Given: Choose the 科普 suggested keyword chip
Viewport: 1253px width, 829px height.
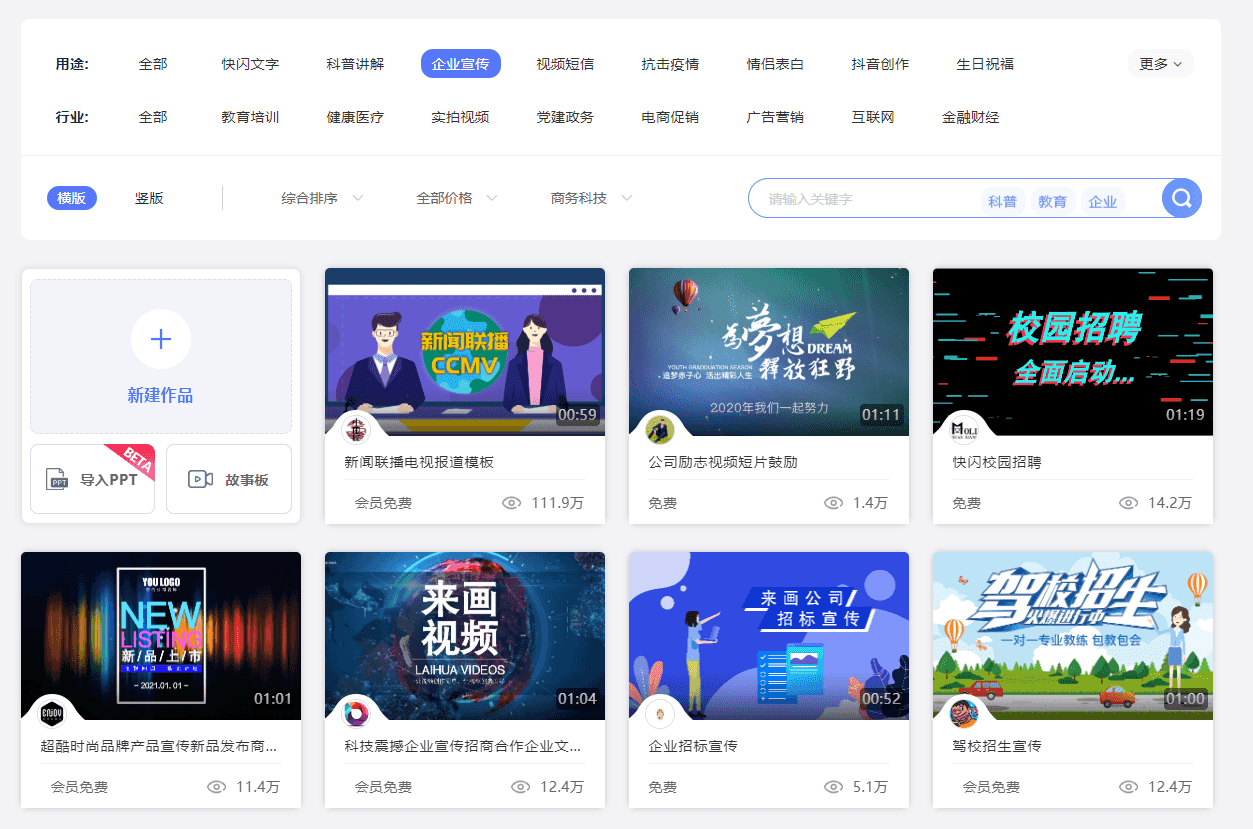Looking at the screenshot, I should [1002, 201].
